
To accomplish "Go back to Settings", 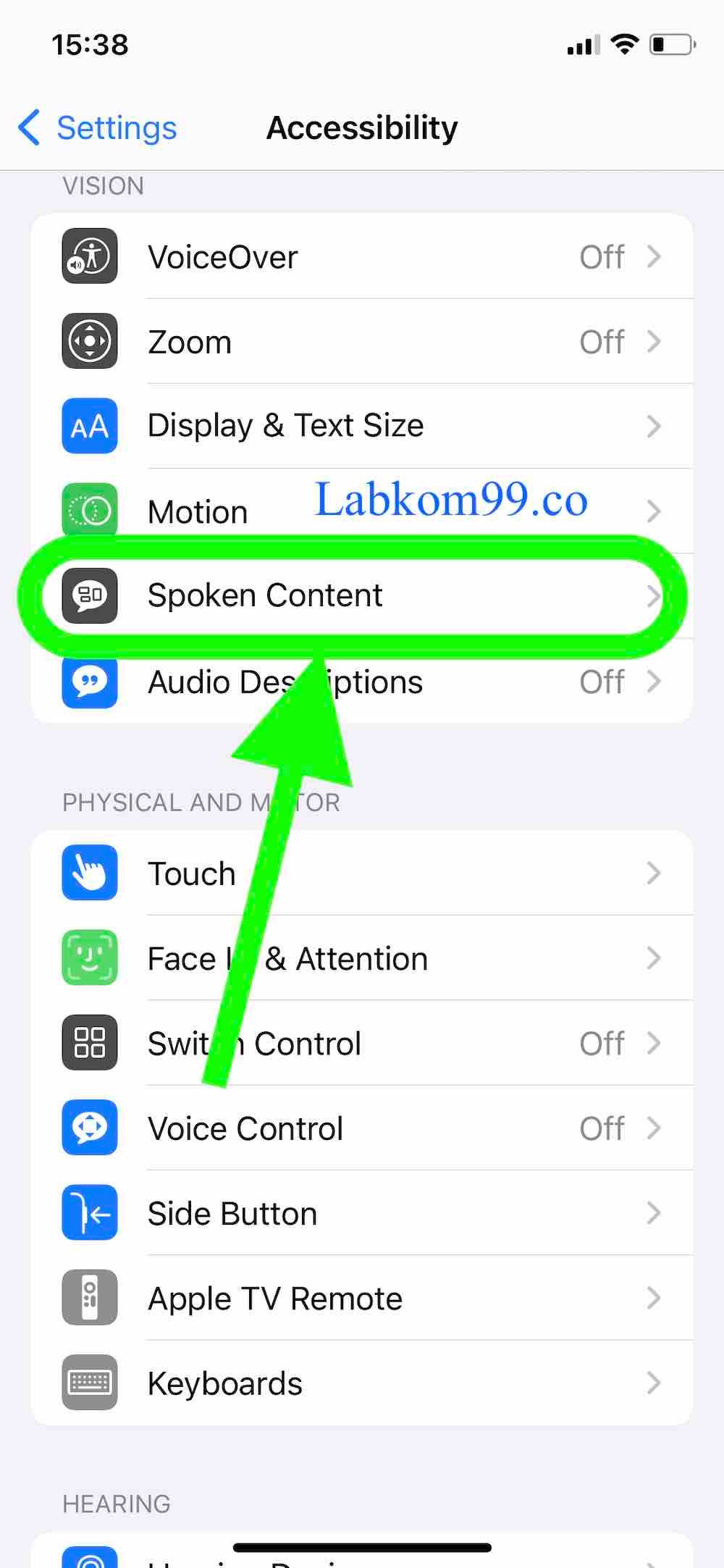I will click(98, 128).
